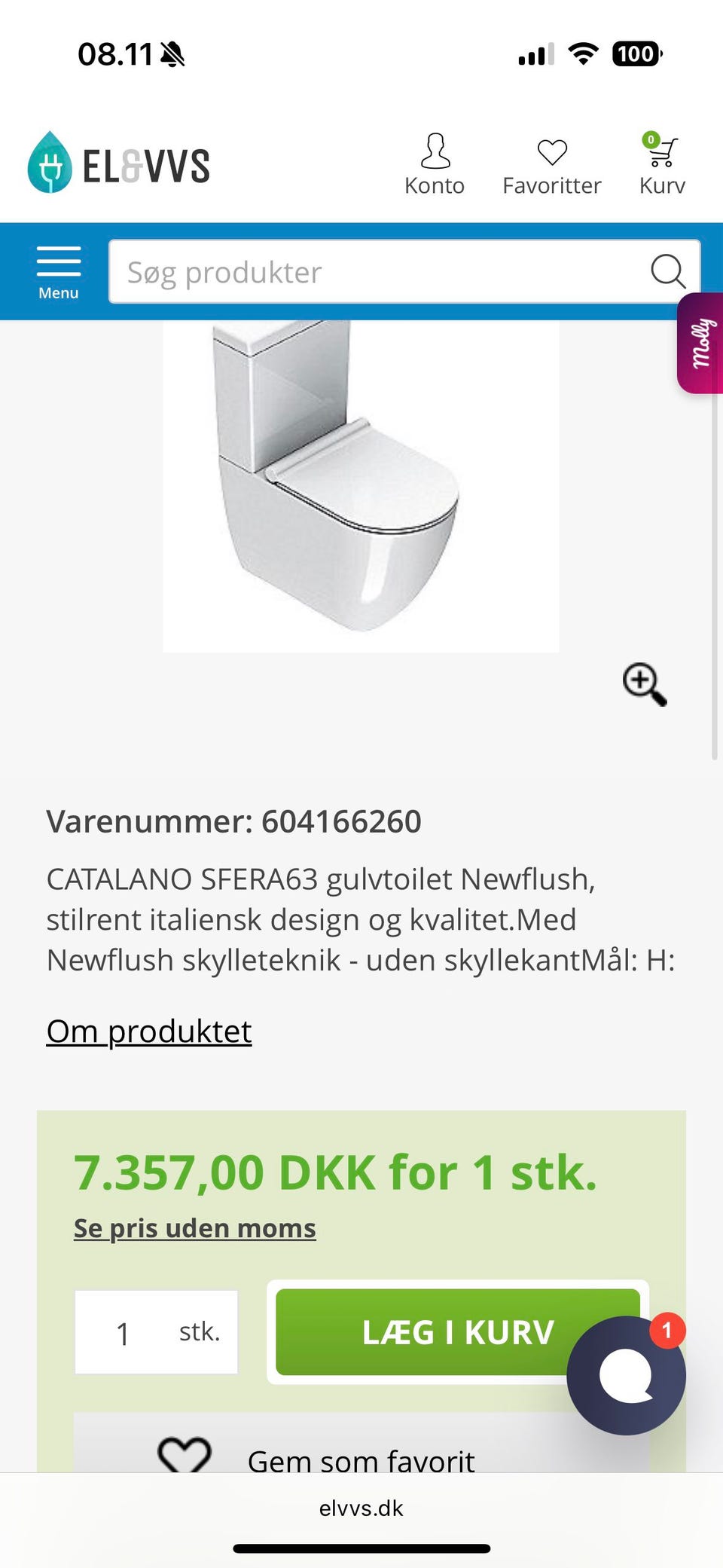The image size is (723, 1568).
Task: Open the chat bubble icon
Action: click(x=626, y=1374)
